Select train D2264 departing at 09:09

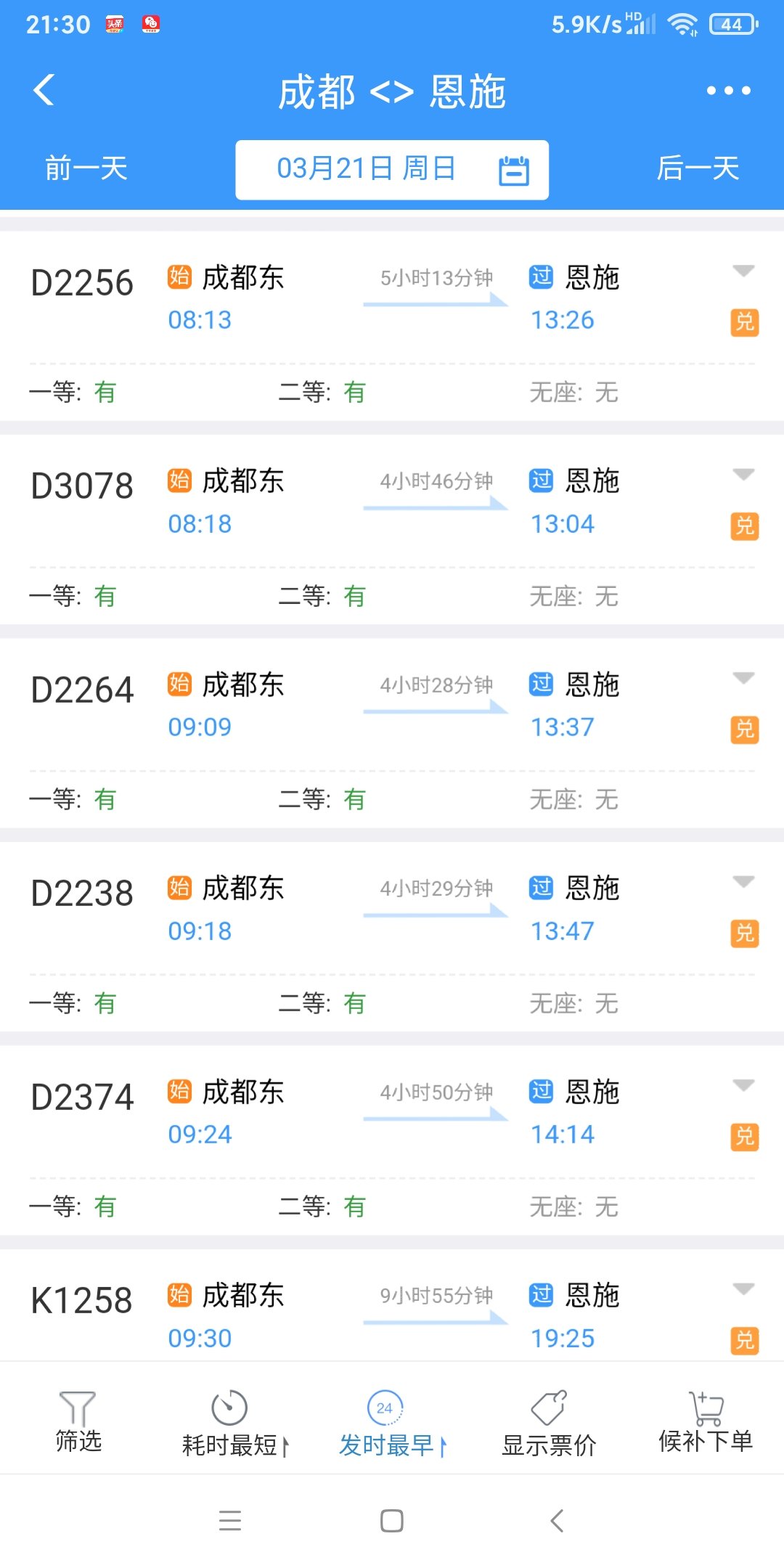coord(392,733)
